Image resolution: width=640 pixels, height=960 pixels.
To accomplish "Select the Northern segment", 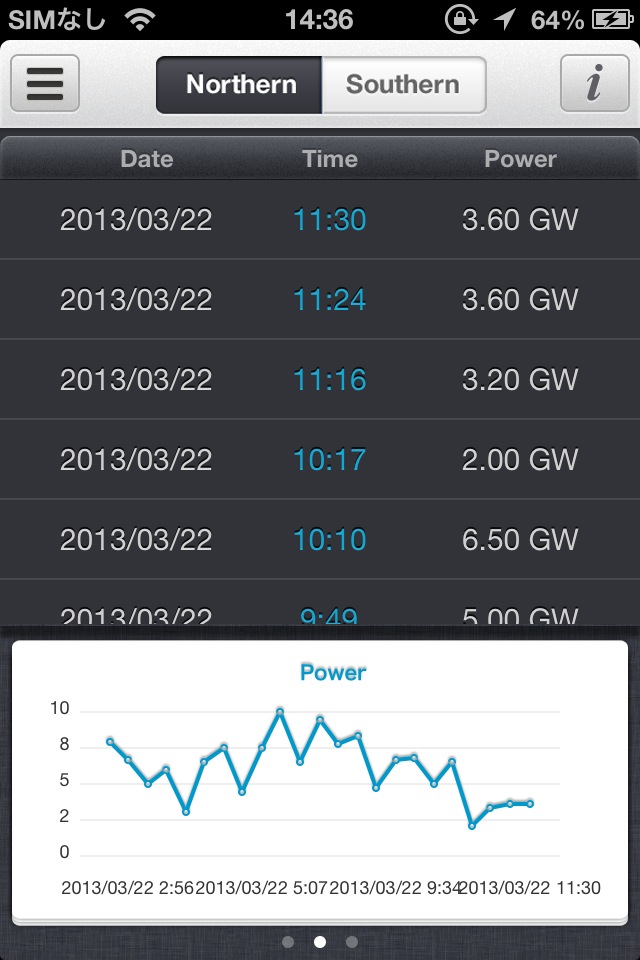I will tap(240, 85).
